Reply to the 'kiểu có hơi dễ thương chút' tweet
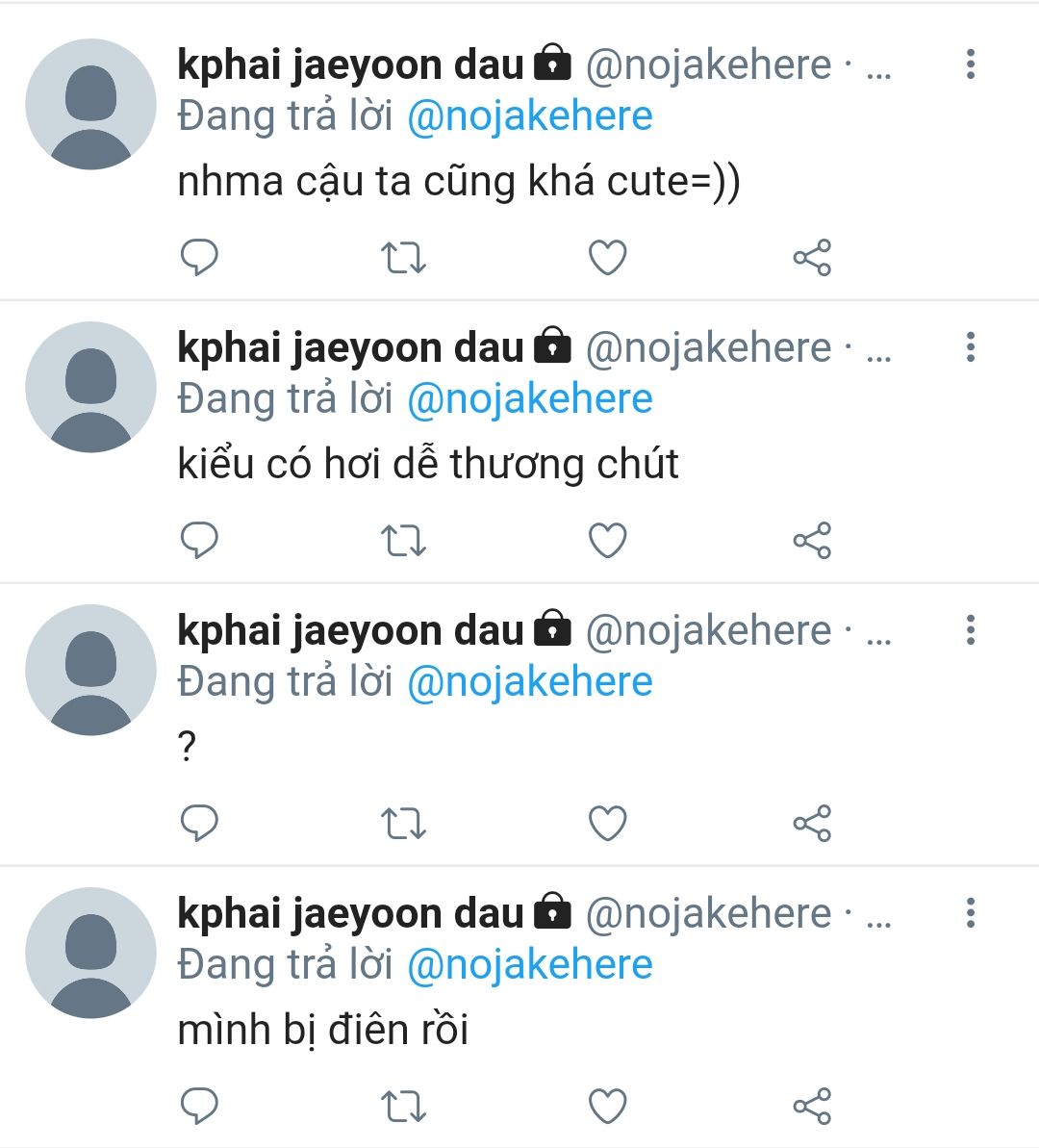The width and height of the screenshot is (1039, 1148). point(200,541)
